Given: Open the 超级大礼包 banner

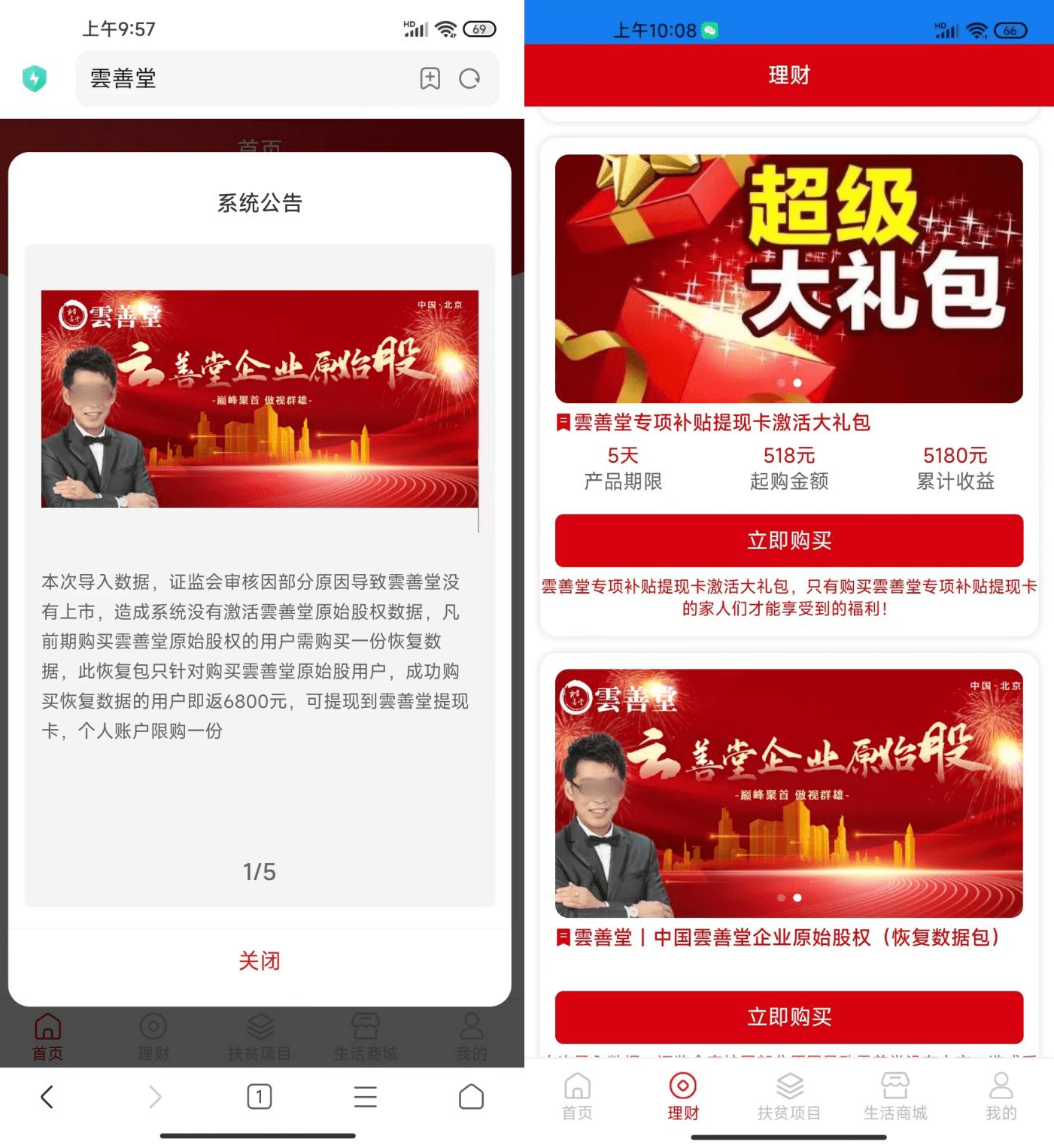Looking at the screenshot, I should tap(788, 278).
